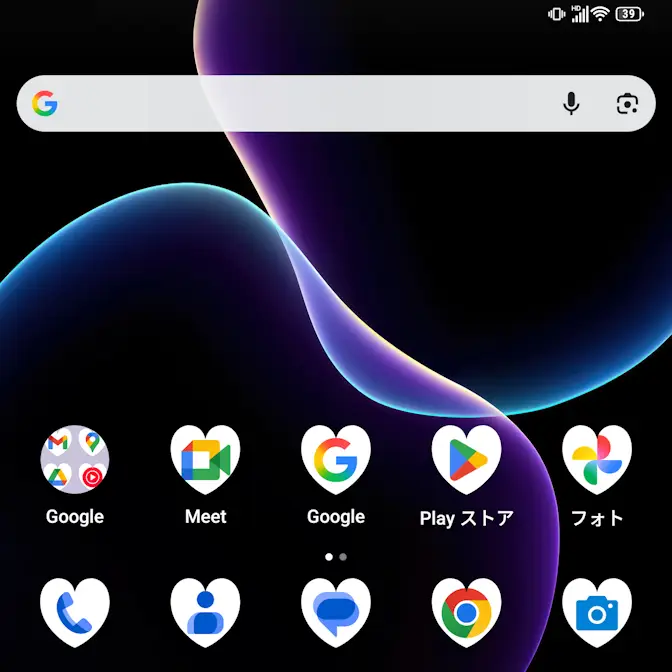Open Google Lens camera search
This screenshot has height=672, width=672.
point(627,104)
